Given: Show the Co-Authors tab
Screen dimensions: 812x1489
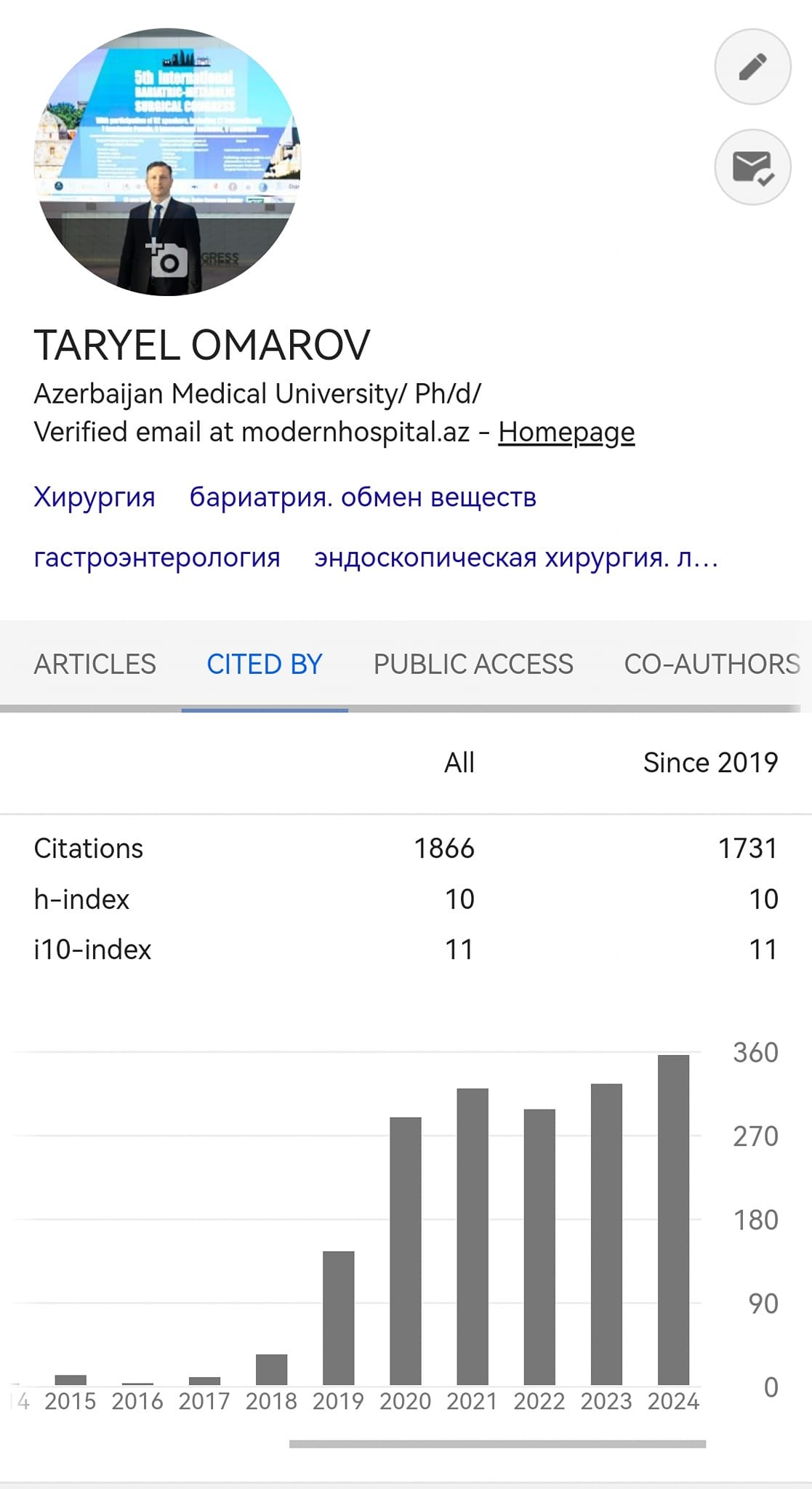Looking at the screenshot, I should tap(712, 664).
